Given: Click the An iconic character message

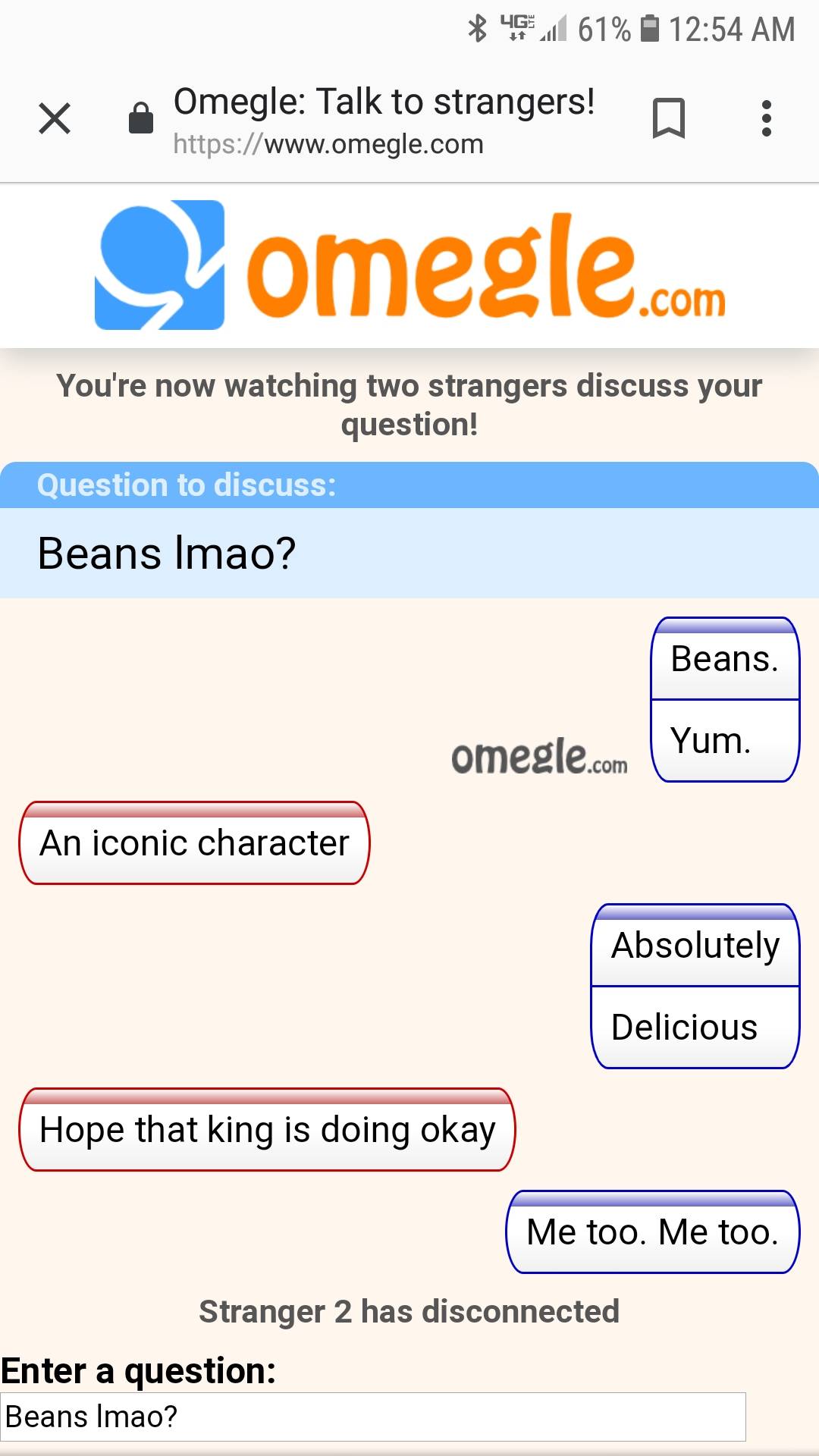Looking at the screenshot, I should [x=194, y=843].
